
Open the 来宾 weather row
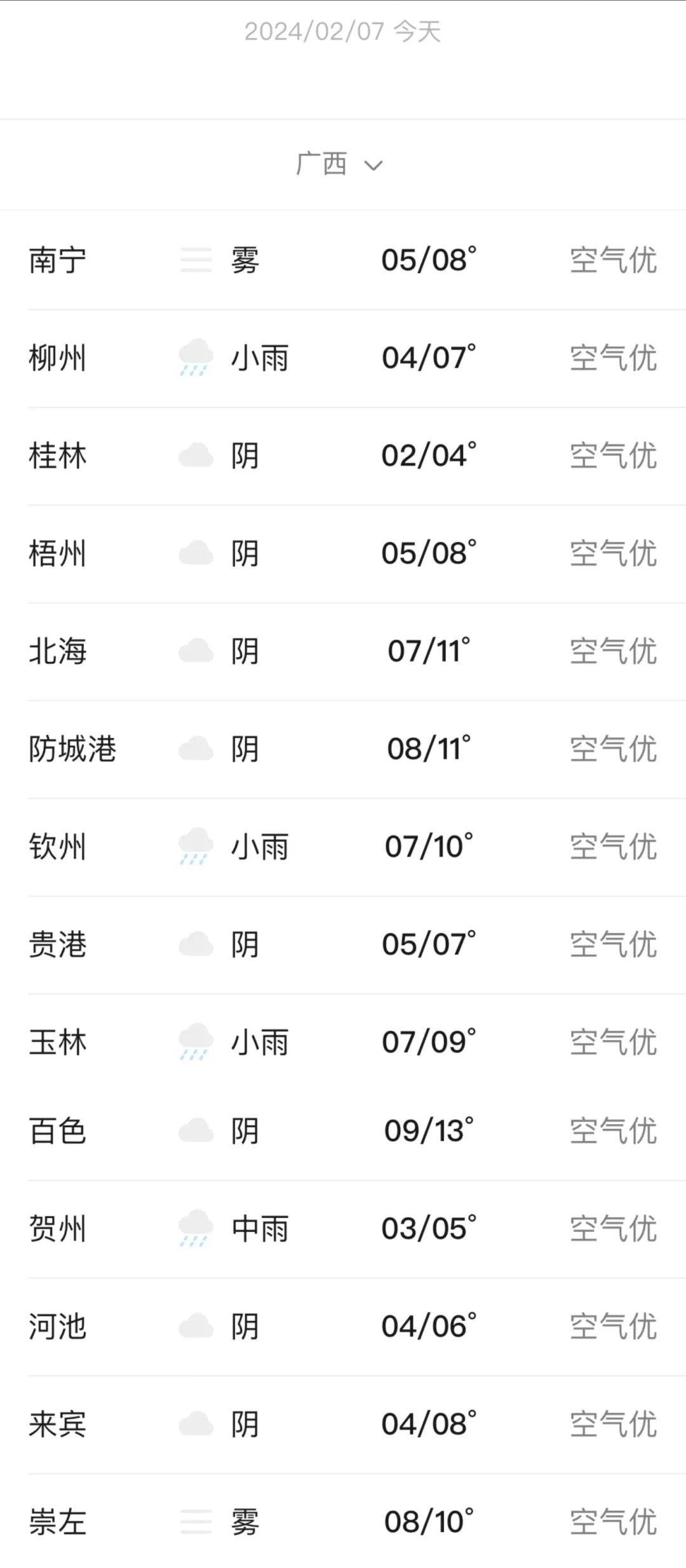pyautogui.click(x=343, y=1424)
